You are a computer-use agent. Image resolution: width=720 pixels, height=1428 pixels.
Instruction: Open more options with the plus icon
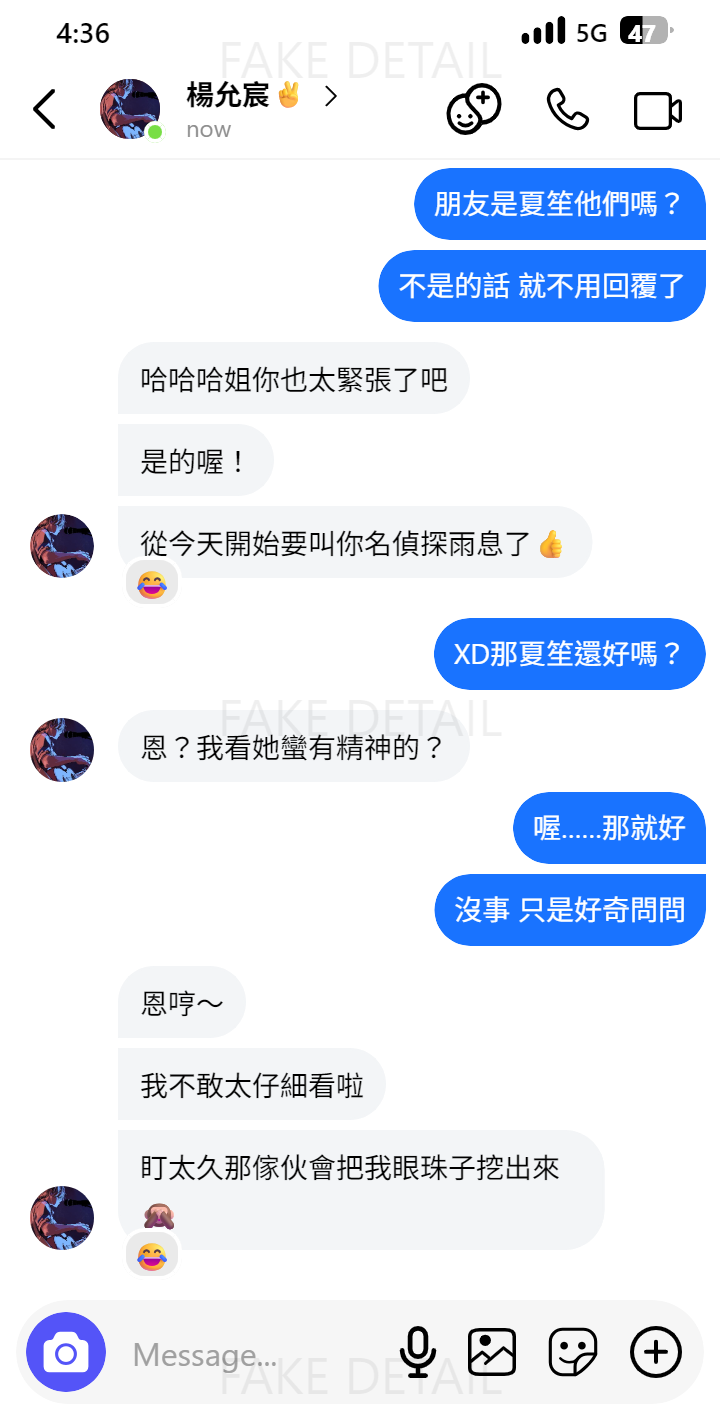(x=656, y=1353)
